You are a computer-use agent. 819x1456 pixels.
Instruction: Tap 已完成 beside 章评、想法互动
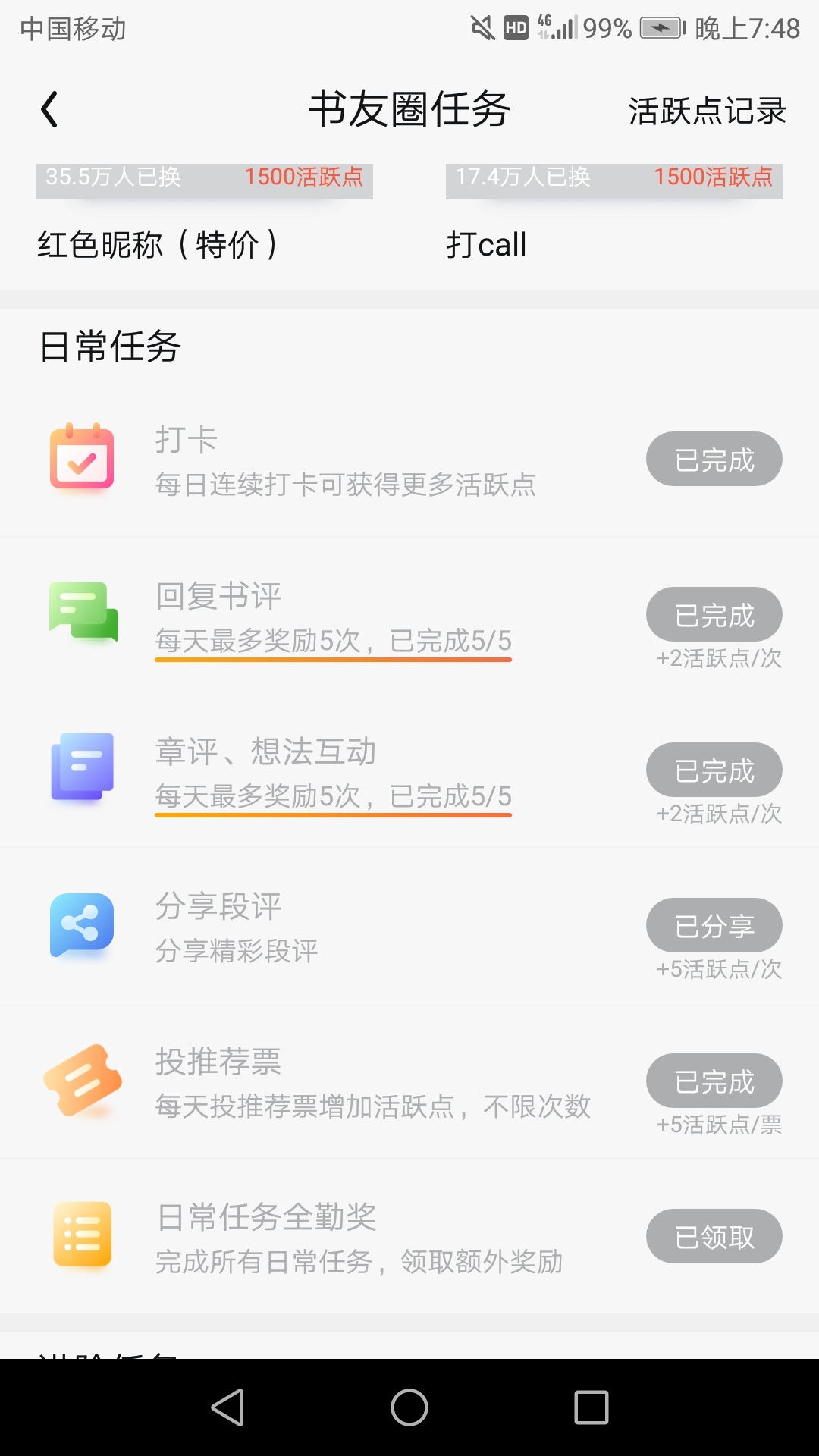[714, 770]
